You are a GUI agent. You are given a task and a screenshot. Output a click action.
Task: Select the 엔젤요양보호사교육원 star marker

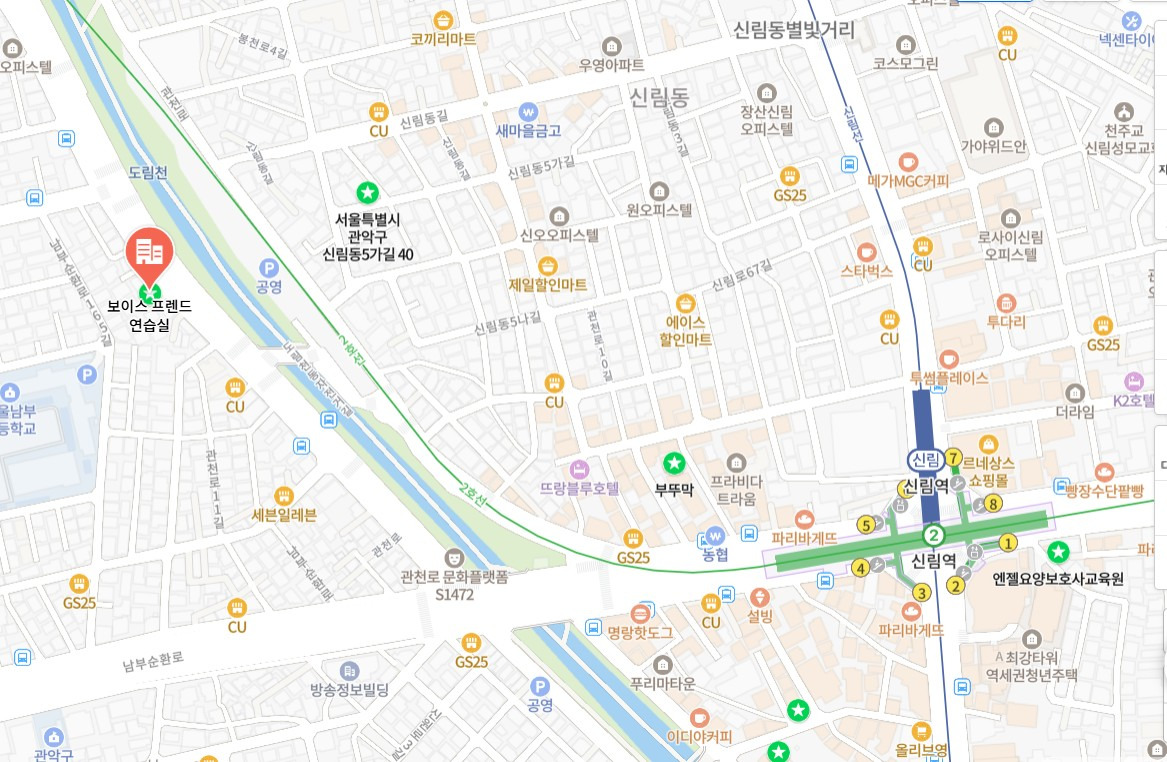pos(1058,552)
